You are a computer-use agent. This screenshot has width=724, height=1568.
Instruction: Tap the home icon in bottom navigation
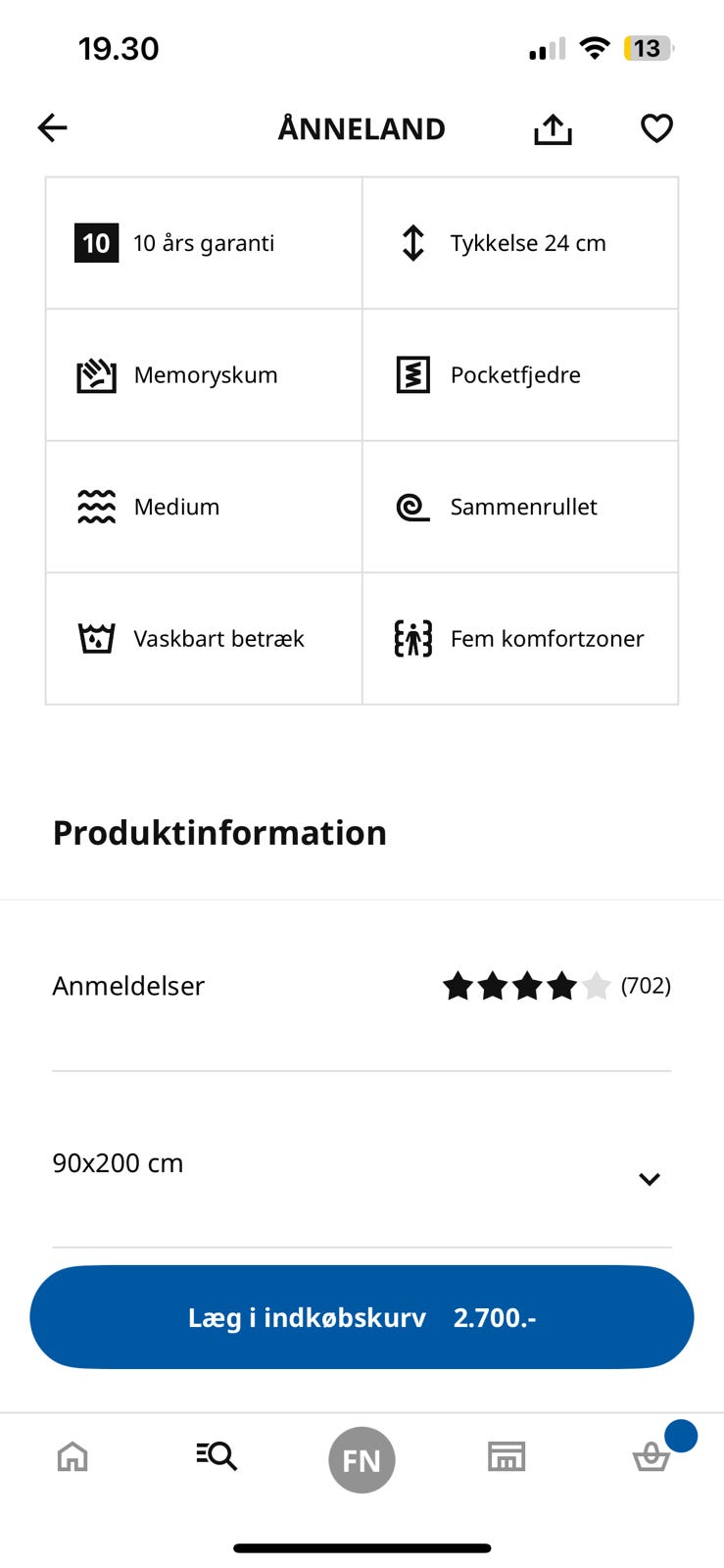72,1457
